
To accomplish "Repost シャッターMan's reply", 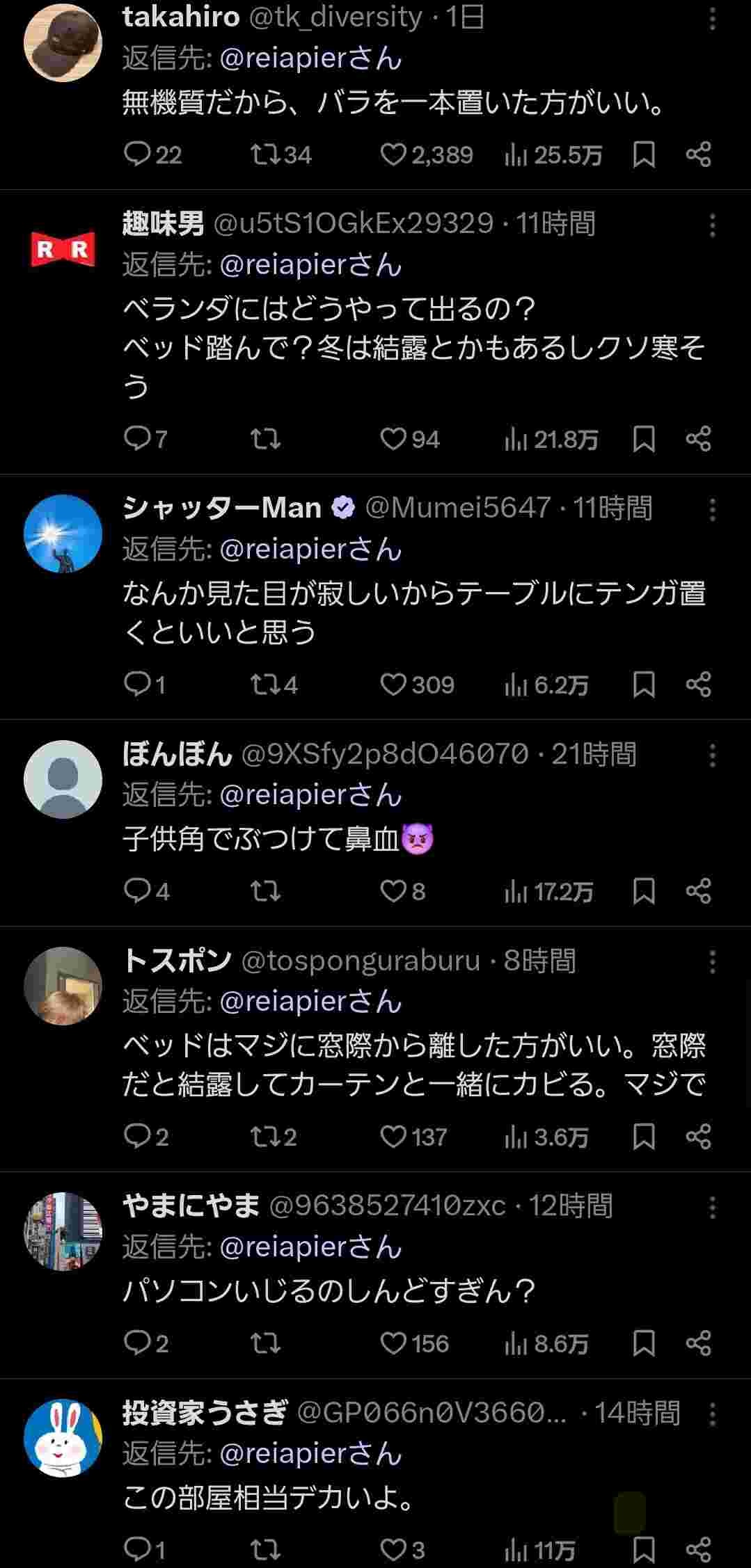I will (x=264, y=685).
